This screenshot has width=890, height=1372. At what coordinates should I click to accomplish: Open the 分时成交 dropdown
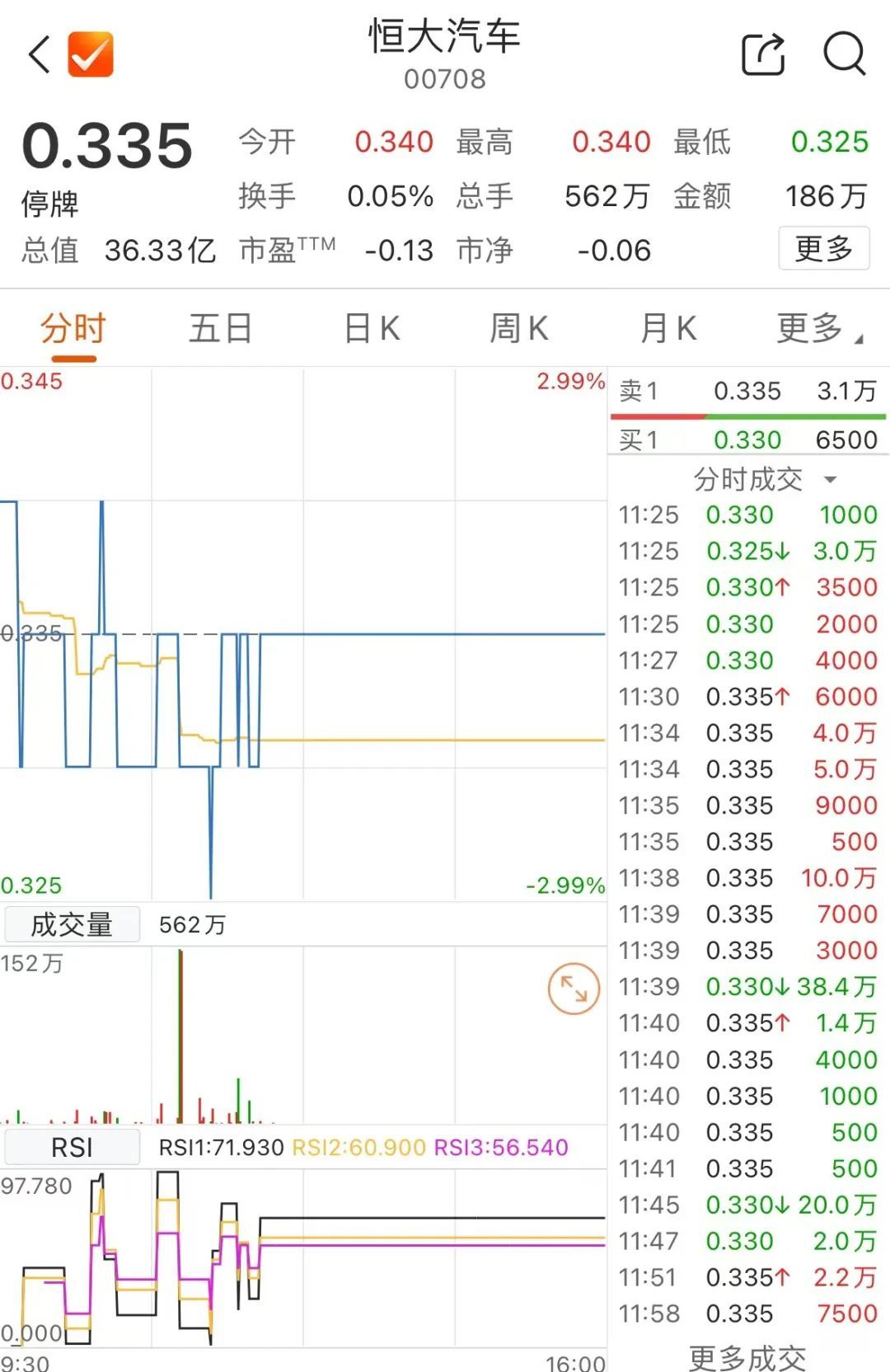pyautogui.click(x=764, y=479)
